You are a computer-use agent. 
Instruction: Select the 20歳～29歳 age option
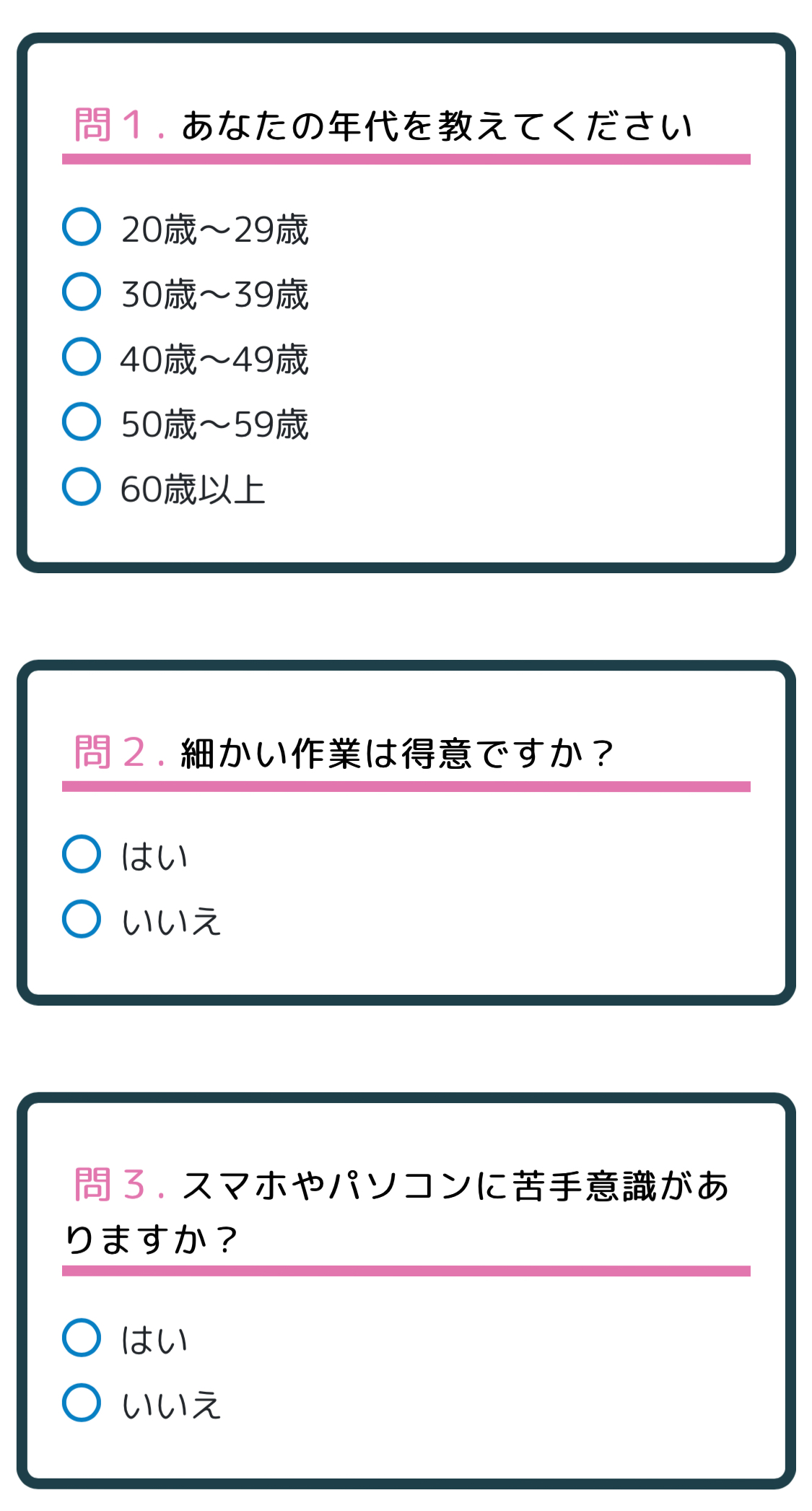(x=82, y=227)
